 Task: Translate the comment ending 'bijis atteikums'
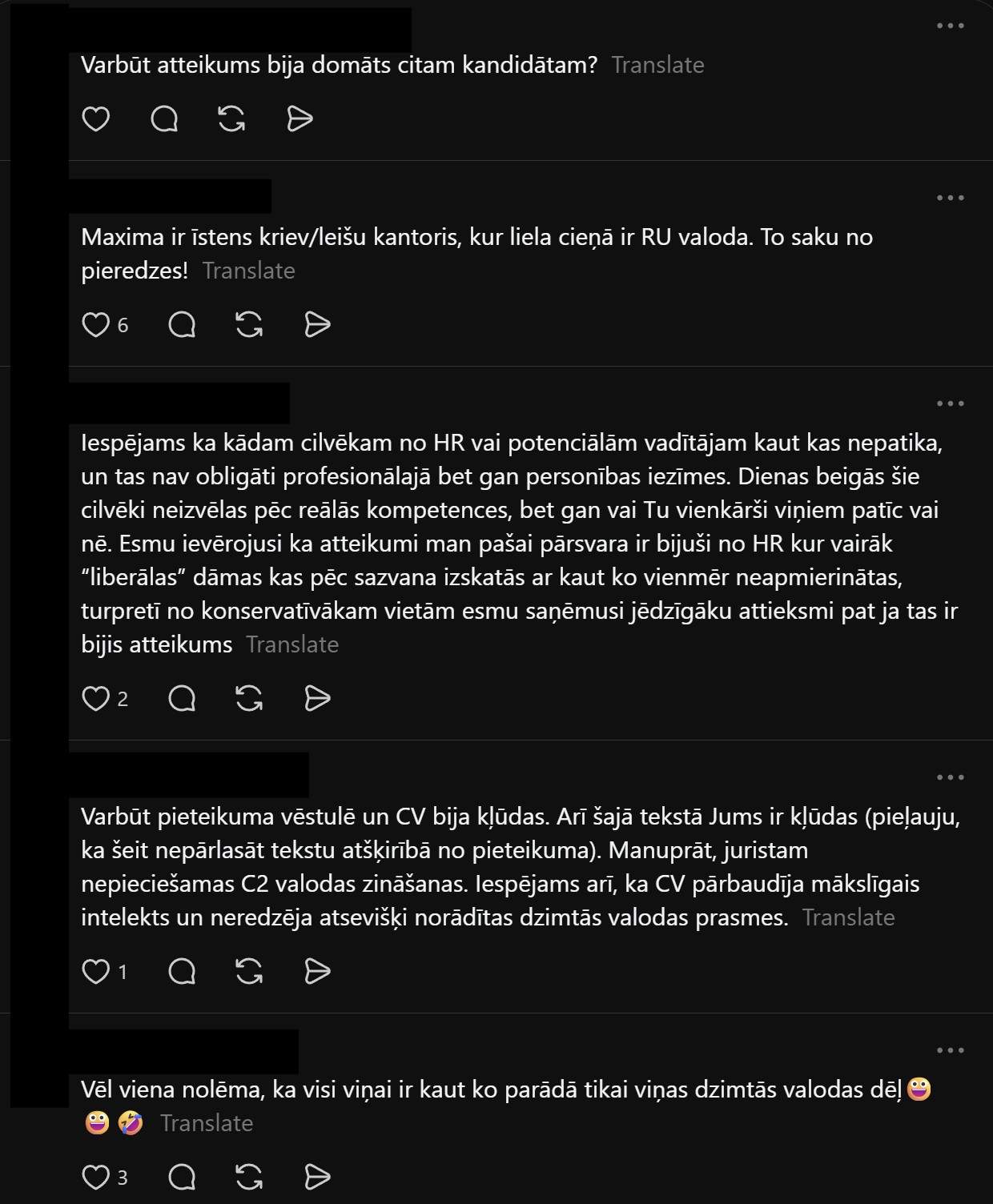point(292,644)
